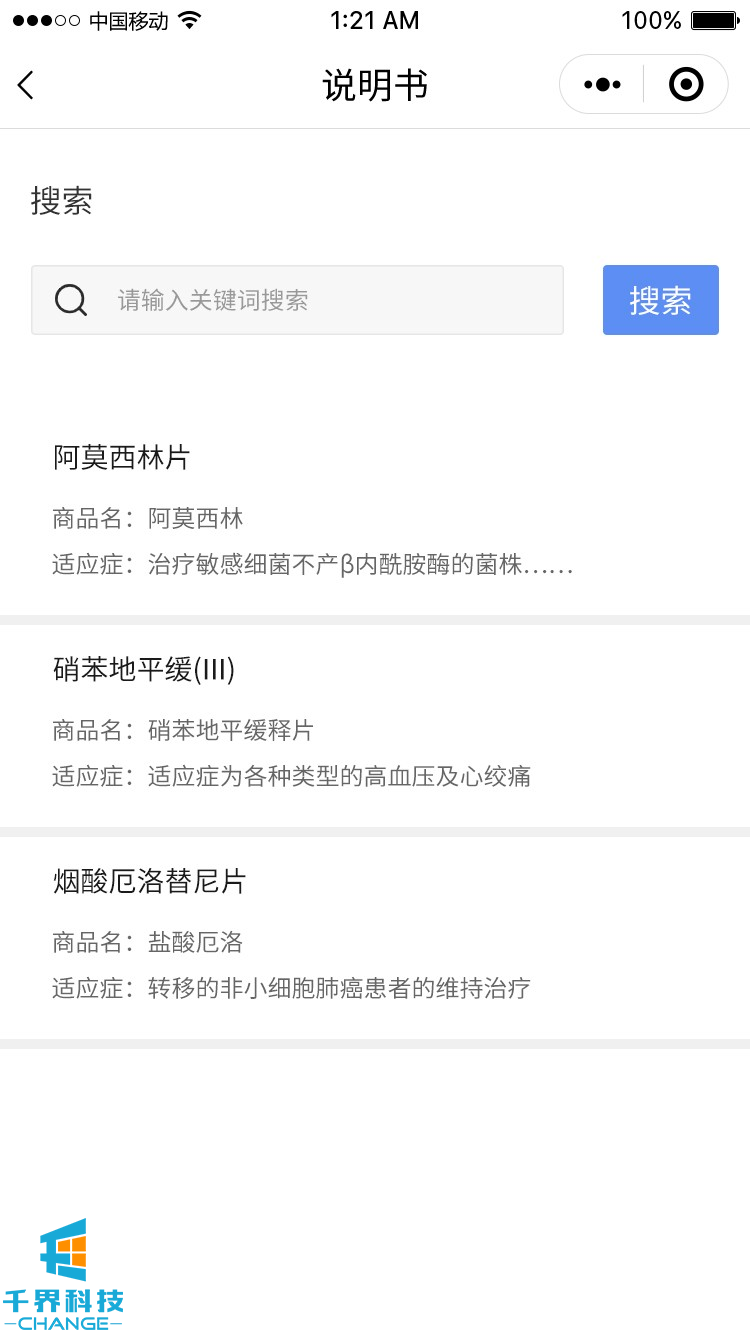750x1334 pixels.
Task: Open the mini program more options menu
Action: point(602,85)
